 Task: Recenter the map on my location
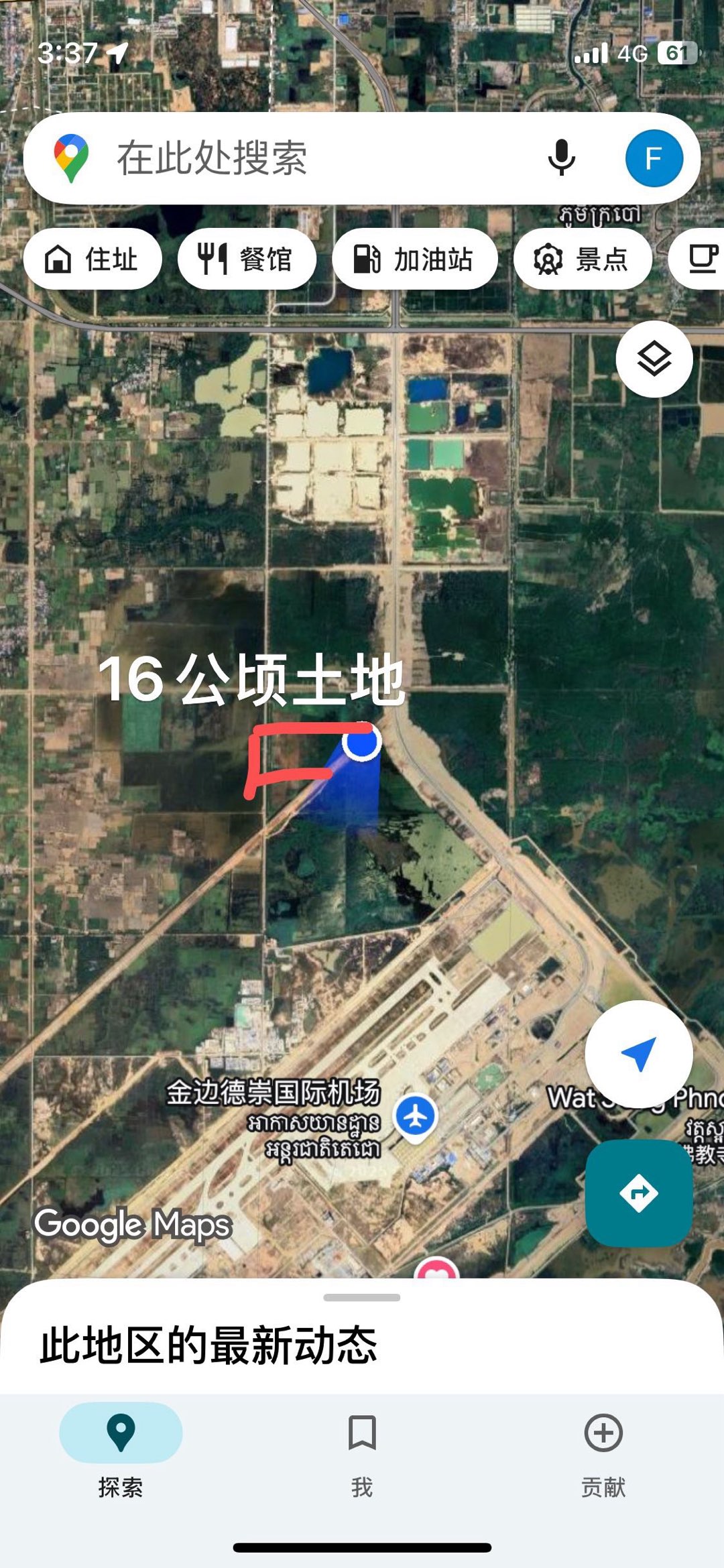tap(638, 1054)
